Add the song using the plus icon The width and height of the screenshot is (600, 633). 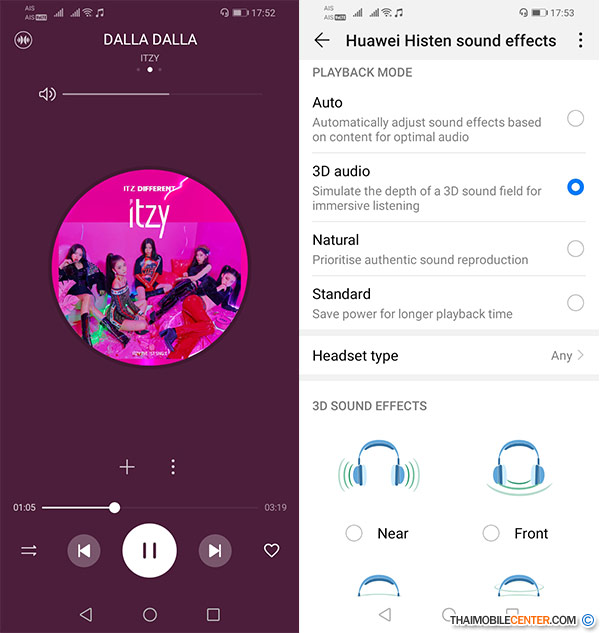point(127,467)
